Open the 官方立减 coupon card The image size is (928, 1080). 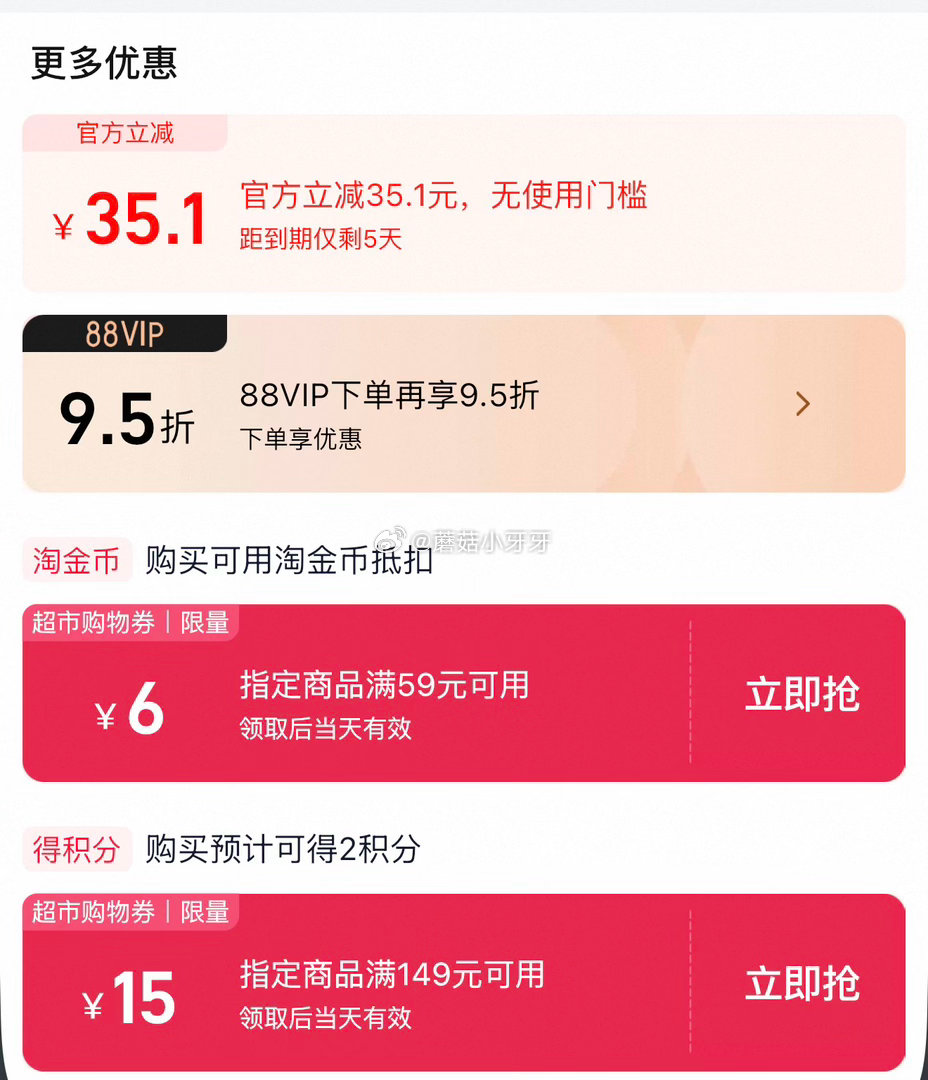coord(464,203)
